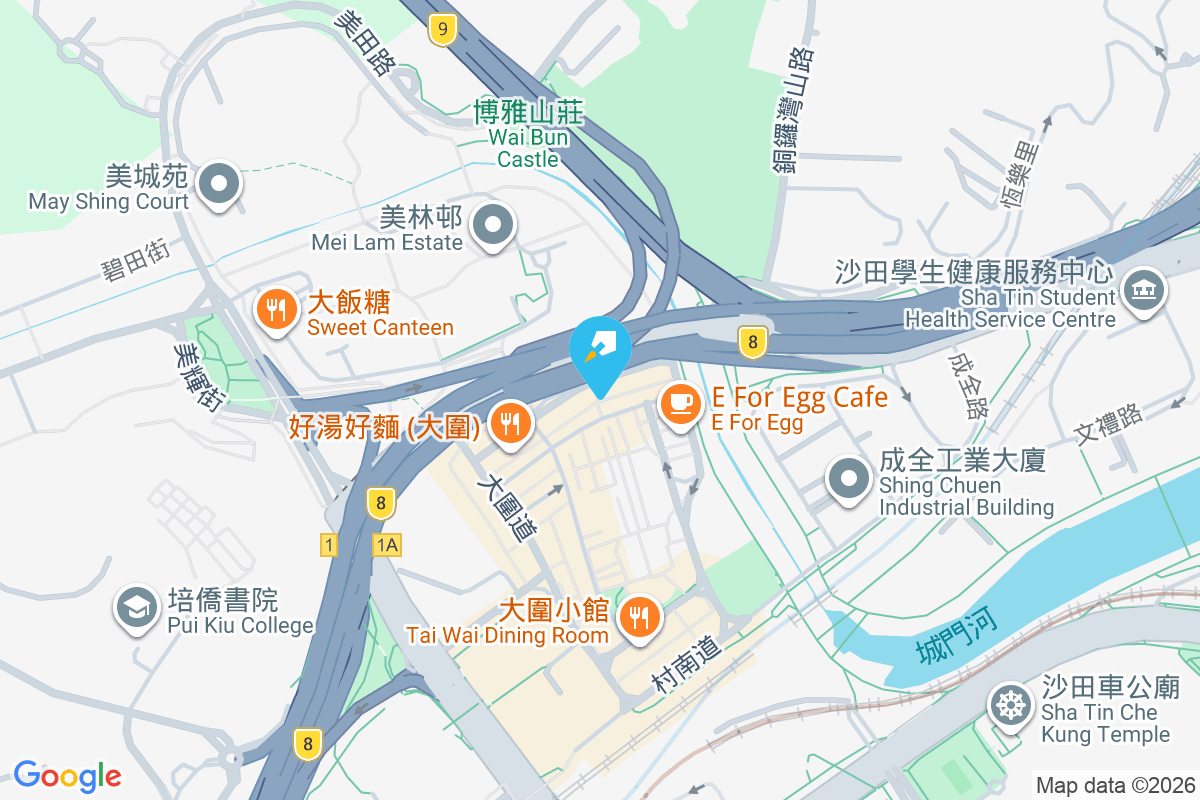Open the Google logo link
This screenshot has height=800, width=1200.
(x=67, y=776)
